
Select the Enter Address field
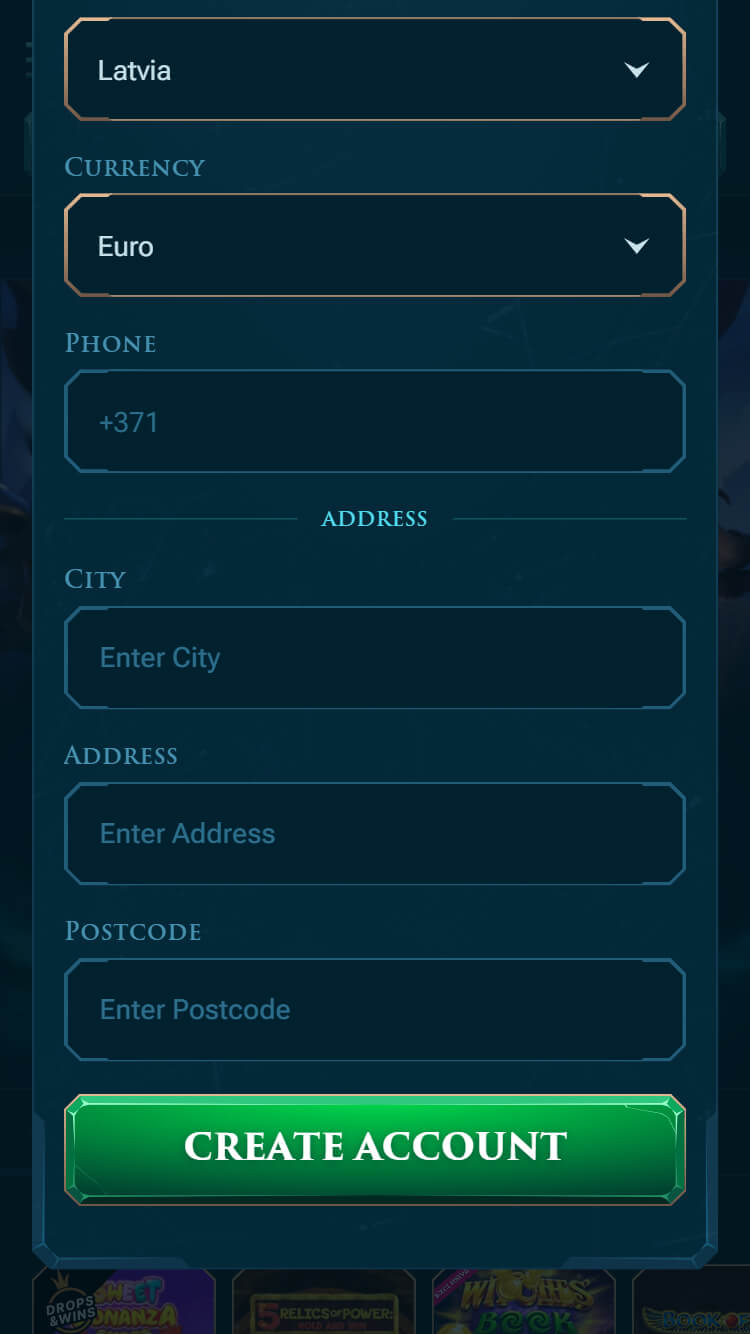click(x=374, y=834)
